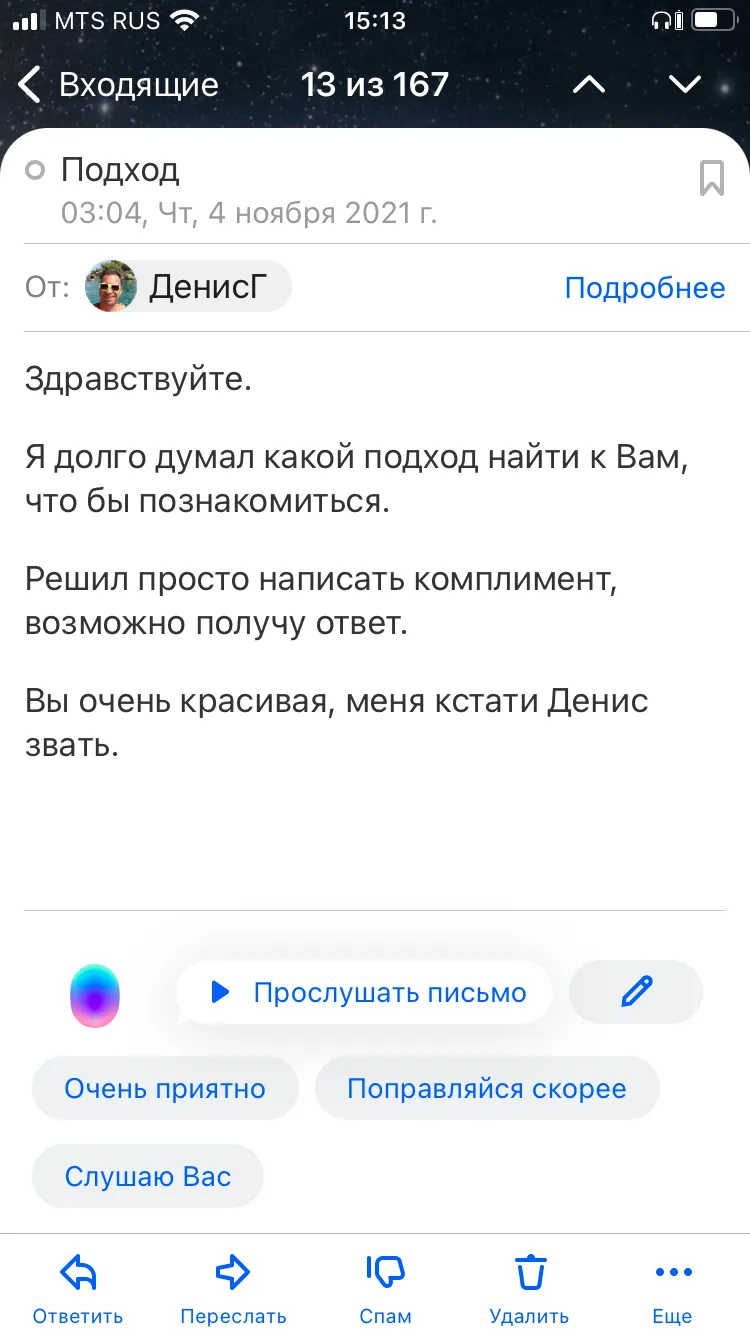
Task: Mark the email unread via circle dot
Action: pos(35,171)
